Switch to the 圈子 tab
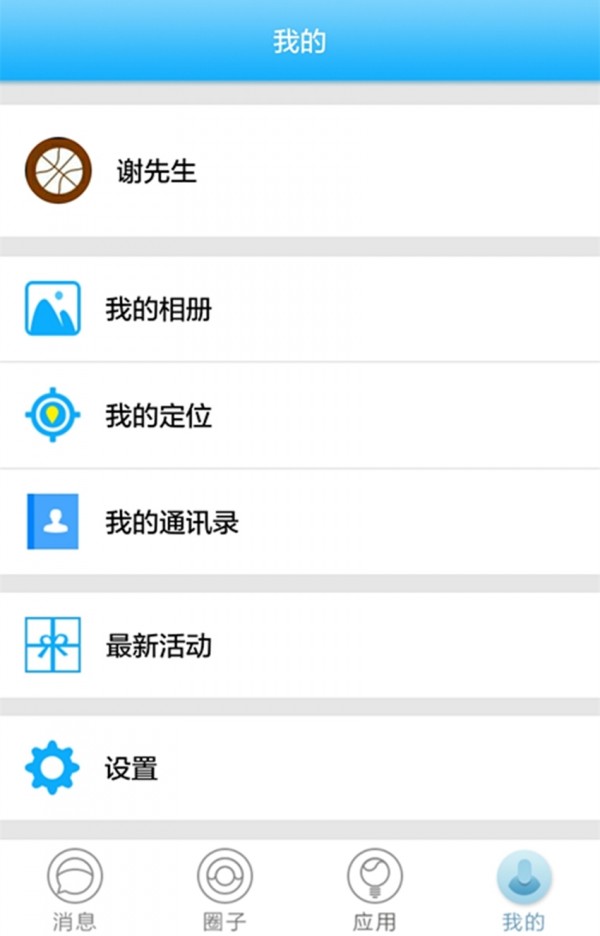 [x=225, y=888]
